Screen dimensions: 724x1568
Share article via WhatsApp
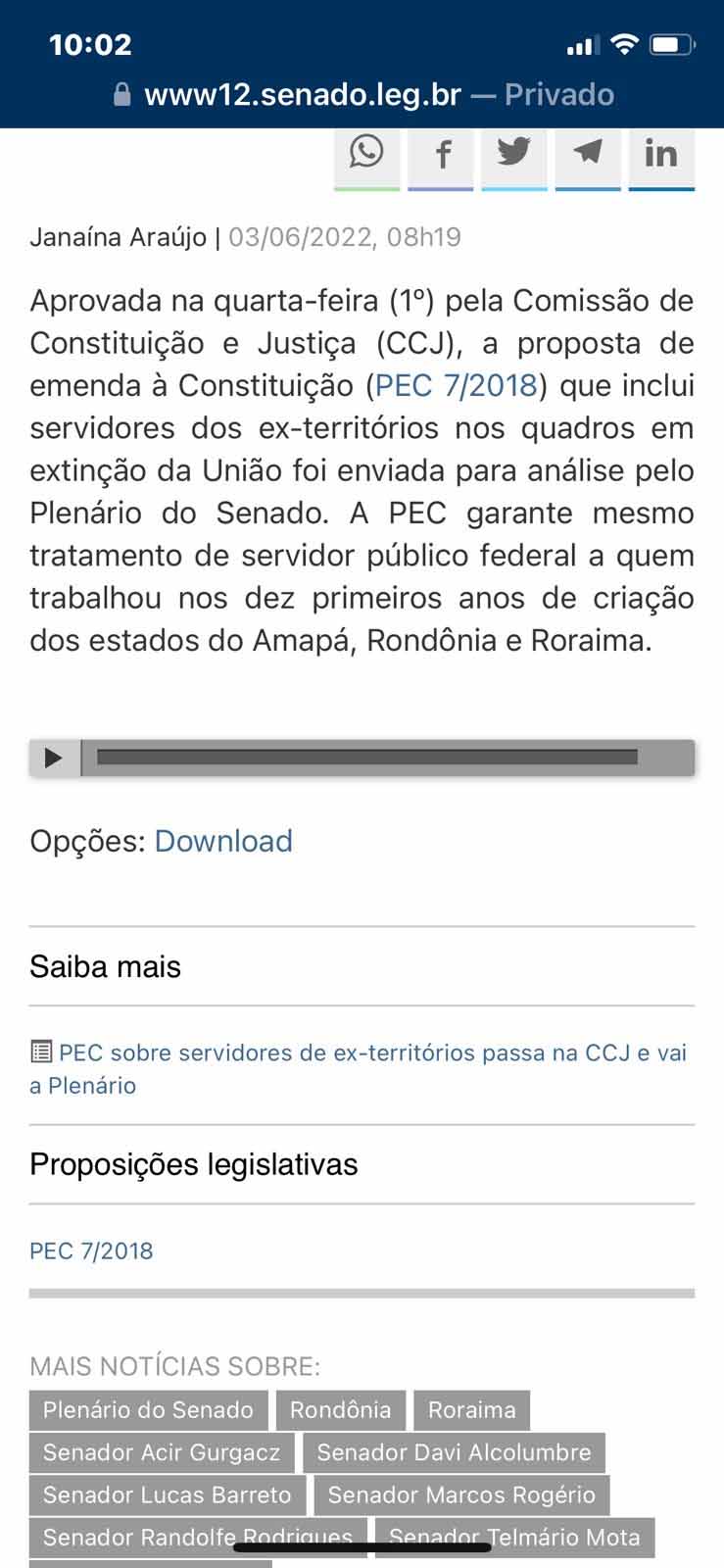point(366,155)
